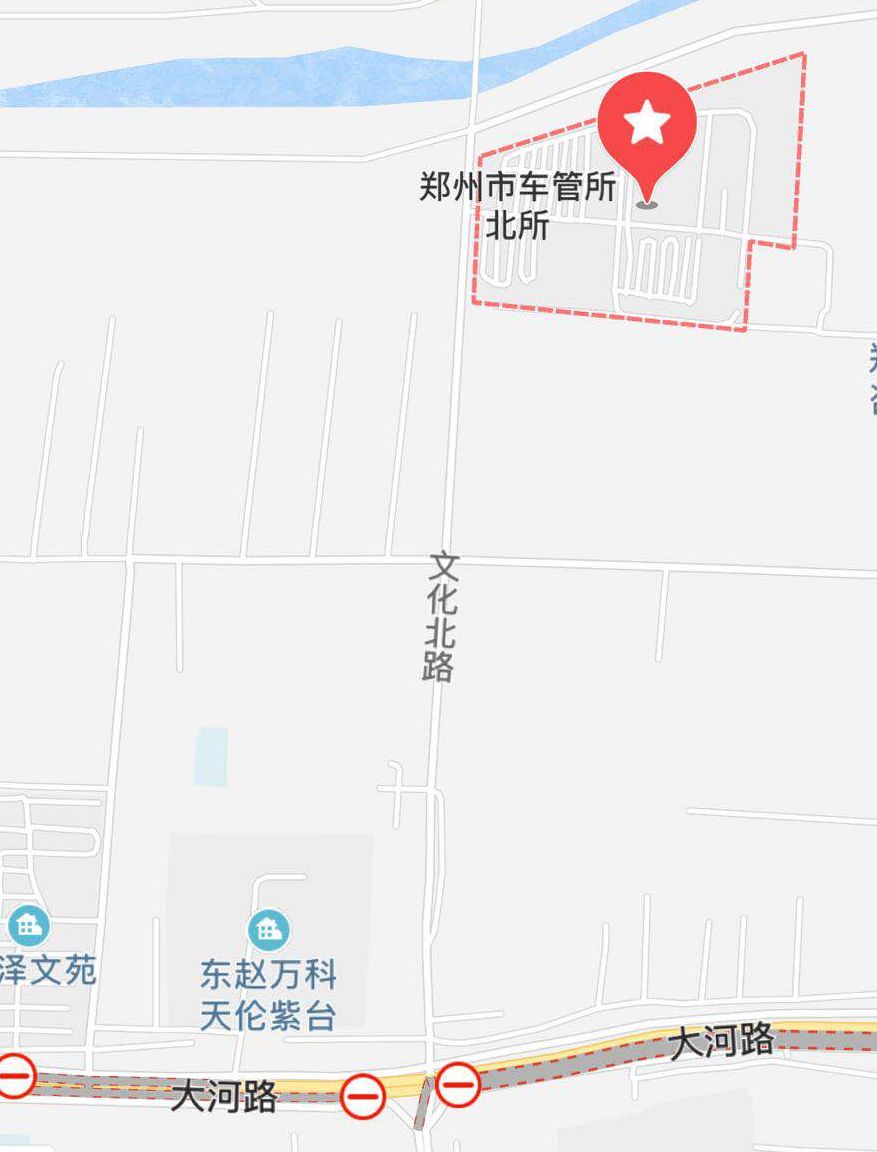The image size is (877, 1152).
Task: Open the 东赵万科天伦紫台 residence marker
Action: point(268,930)
